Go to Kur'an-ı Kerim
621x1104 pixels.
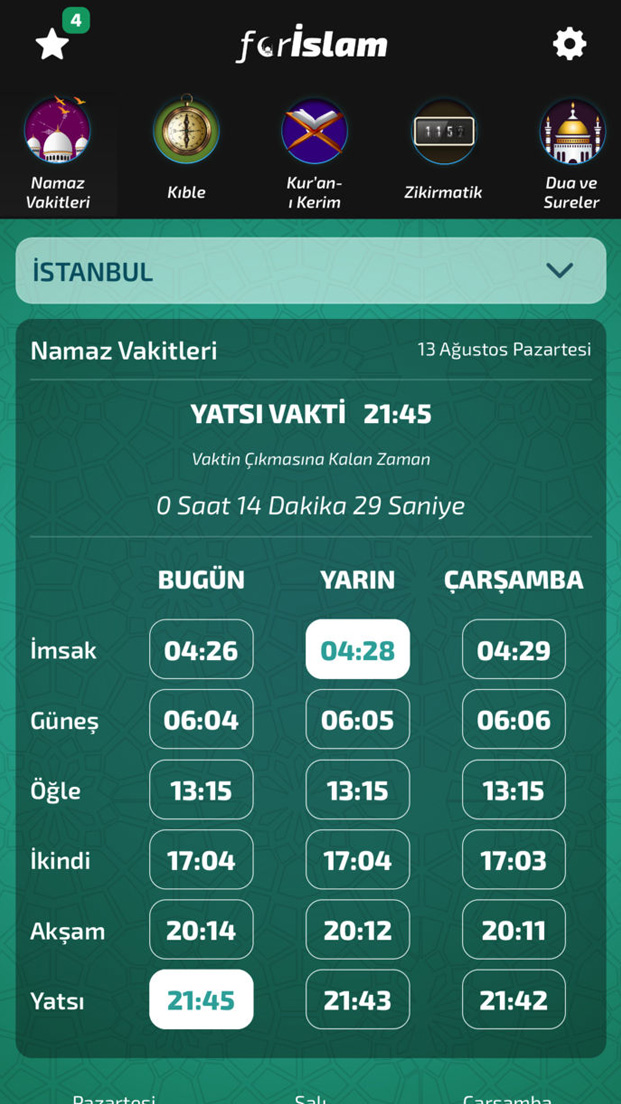coord(314,153)
